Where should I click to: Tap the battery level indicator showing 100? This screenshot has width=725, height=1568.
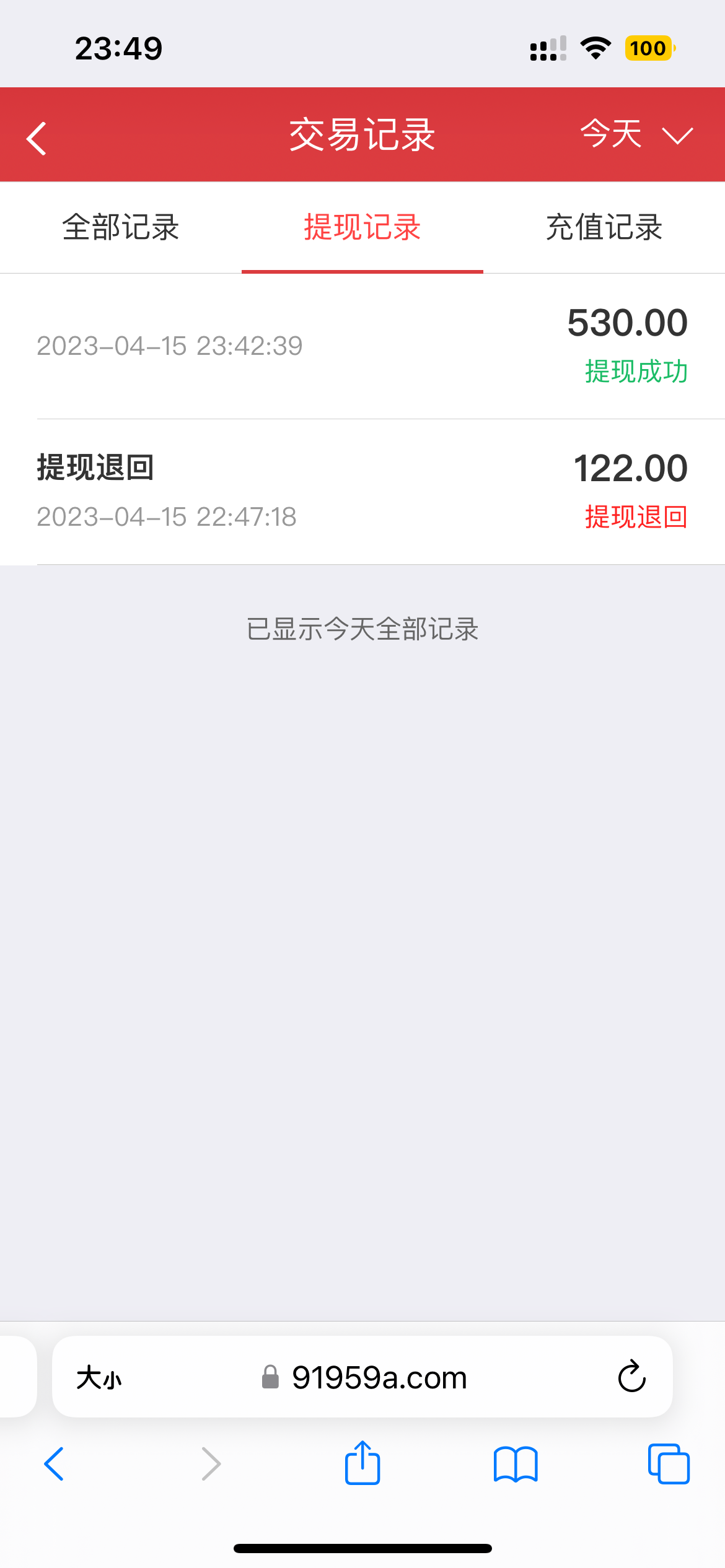click(648, 48)
